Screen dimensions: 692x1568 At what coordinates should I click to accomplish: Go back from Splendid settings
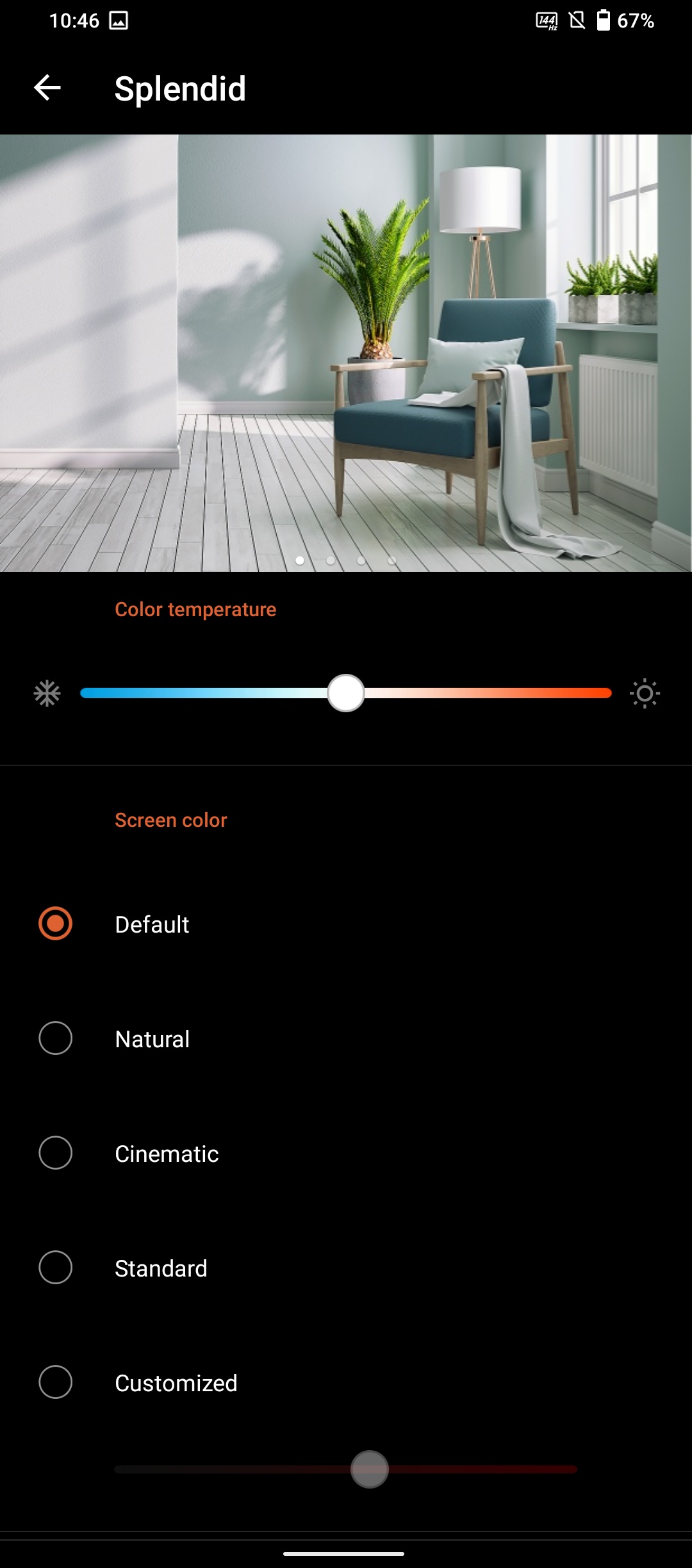[47, 88]
